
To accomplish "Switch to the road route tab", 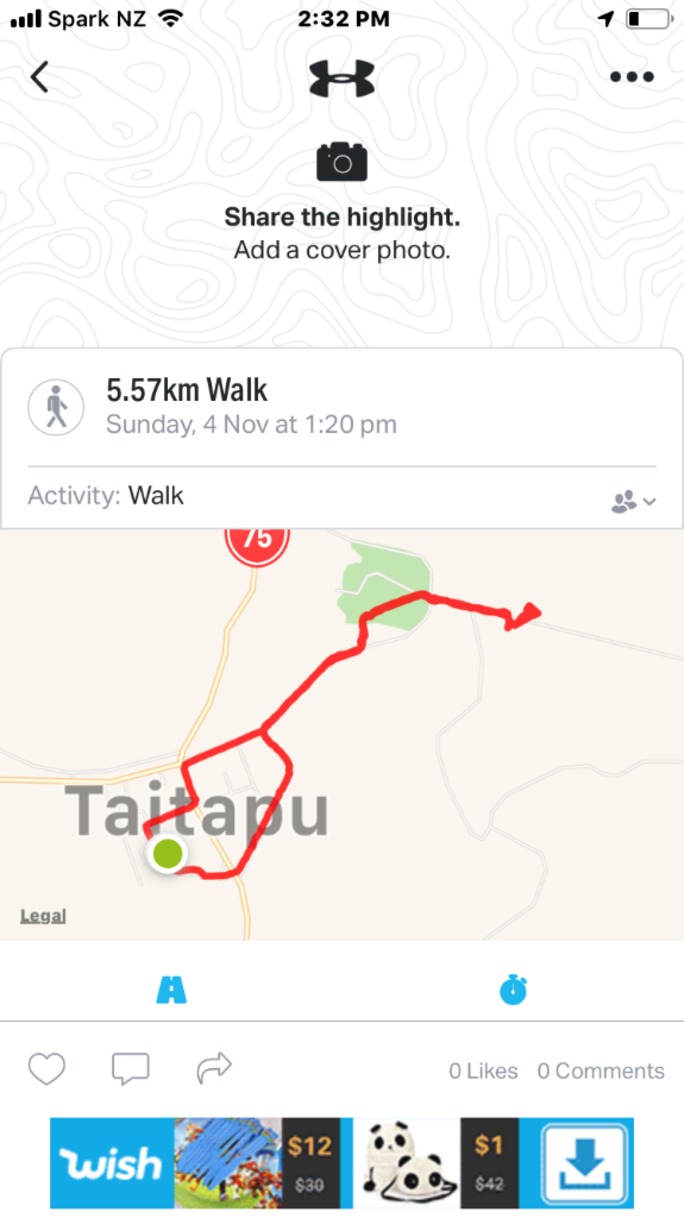I will [x=171, y=990].
